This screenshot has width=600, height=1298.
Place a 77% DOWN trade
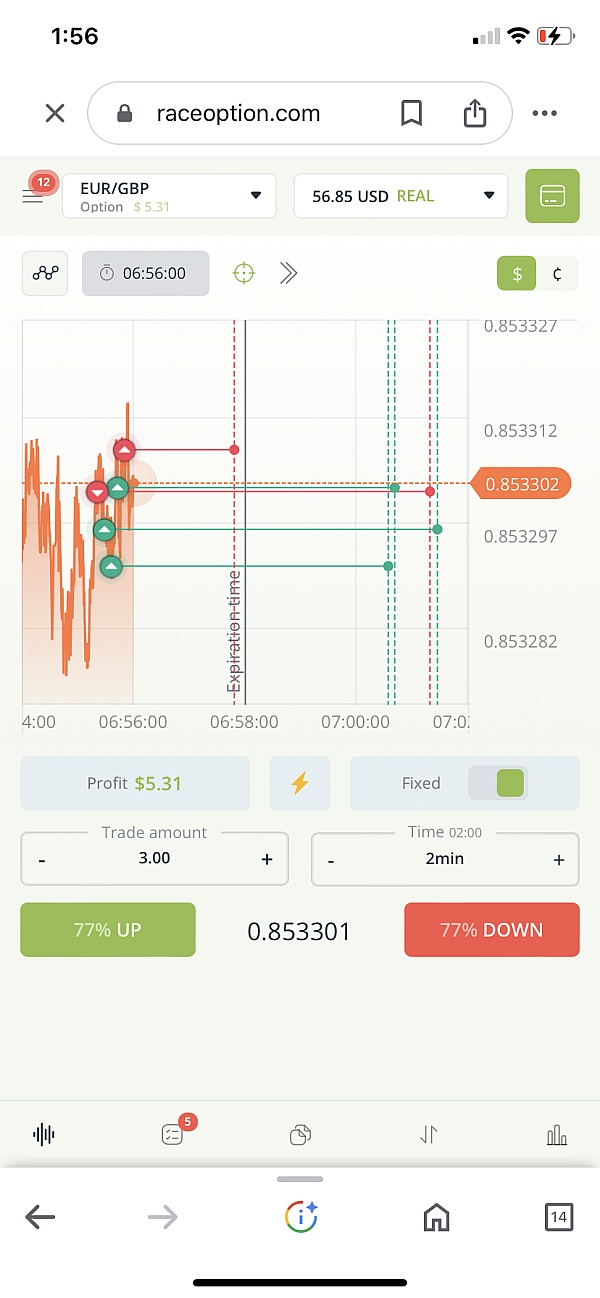[492, 930]
